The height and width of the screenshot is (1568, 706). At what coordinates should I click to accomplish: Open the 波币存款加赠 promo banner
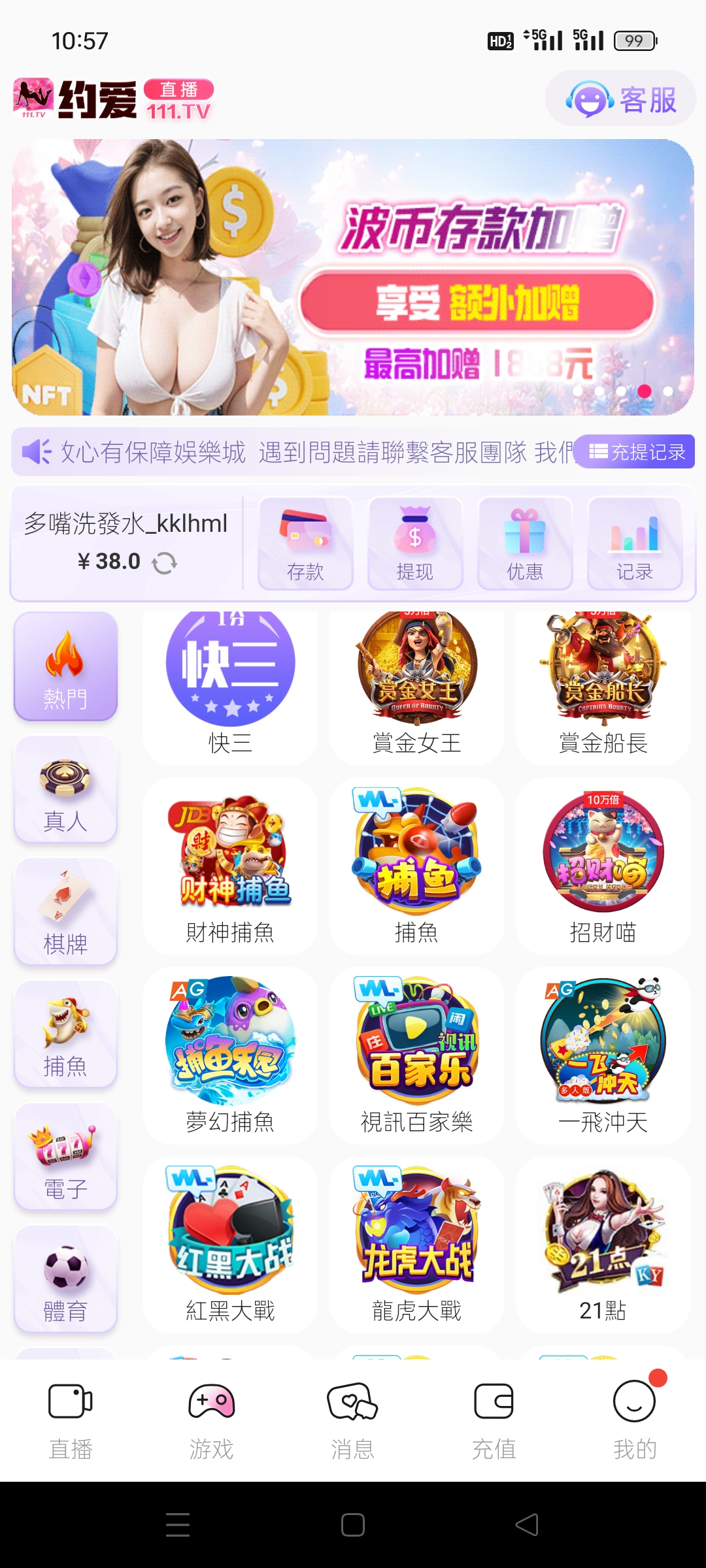coord(353,278)
